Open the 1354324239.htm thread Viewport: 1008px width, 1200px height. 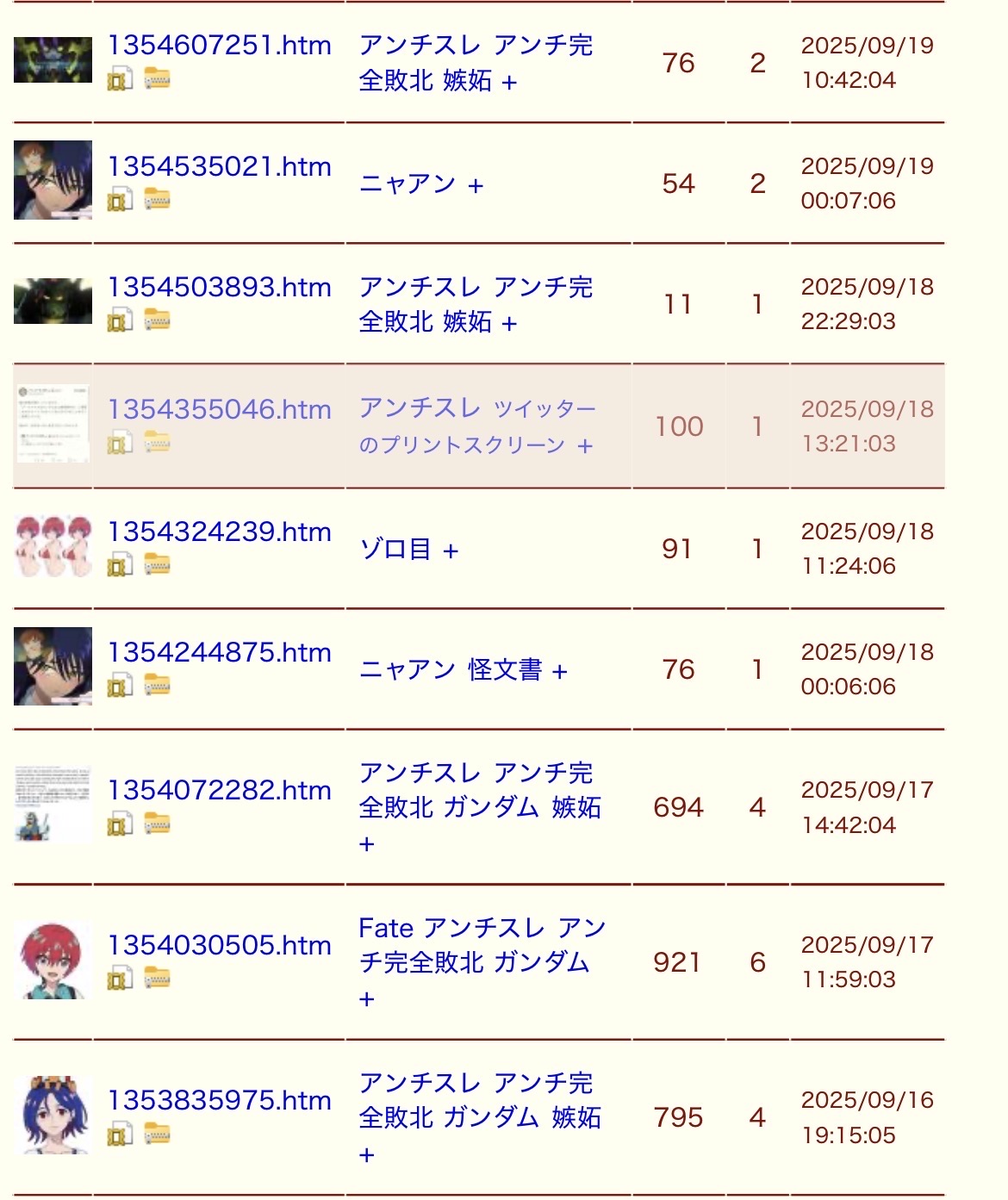coord(219,532)
